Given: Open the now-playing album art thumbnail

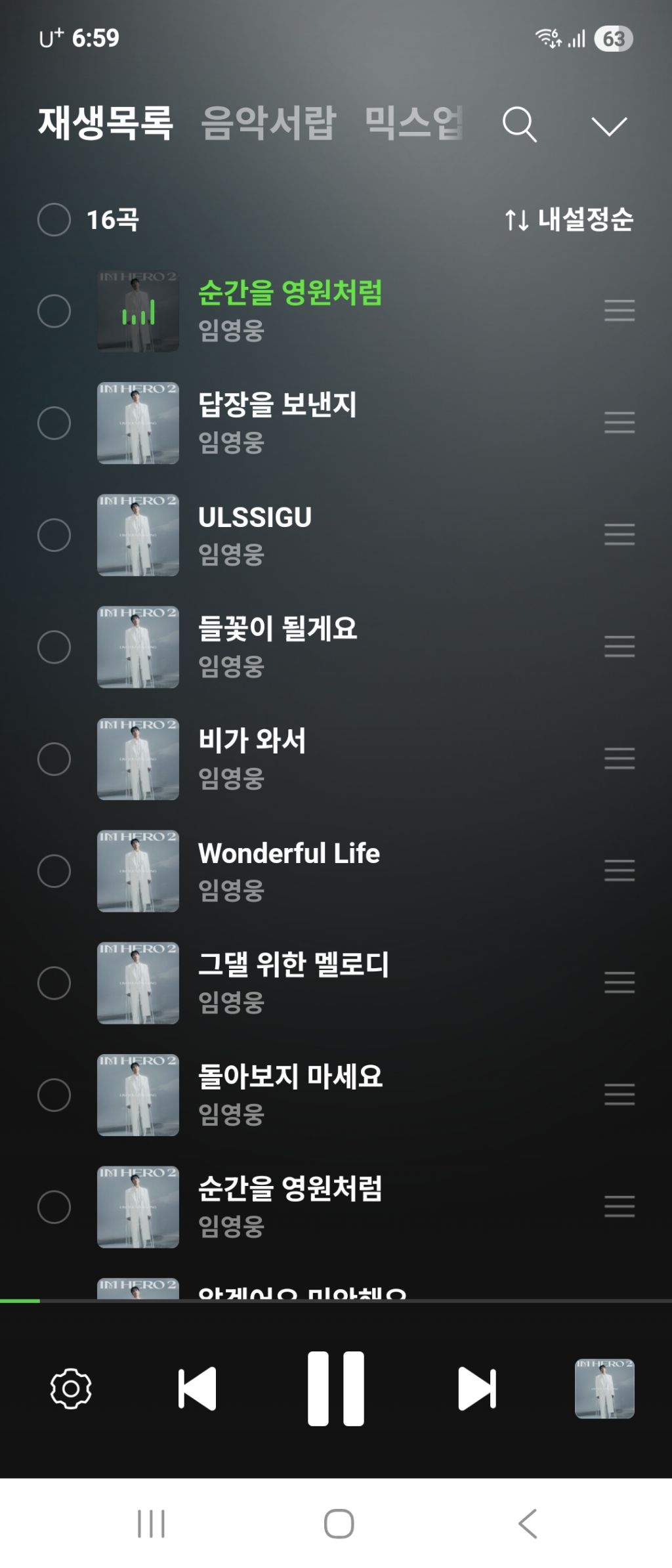Looking at the screenshot, I should [604, 1388].
